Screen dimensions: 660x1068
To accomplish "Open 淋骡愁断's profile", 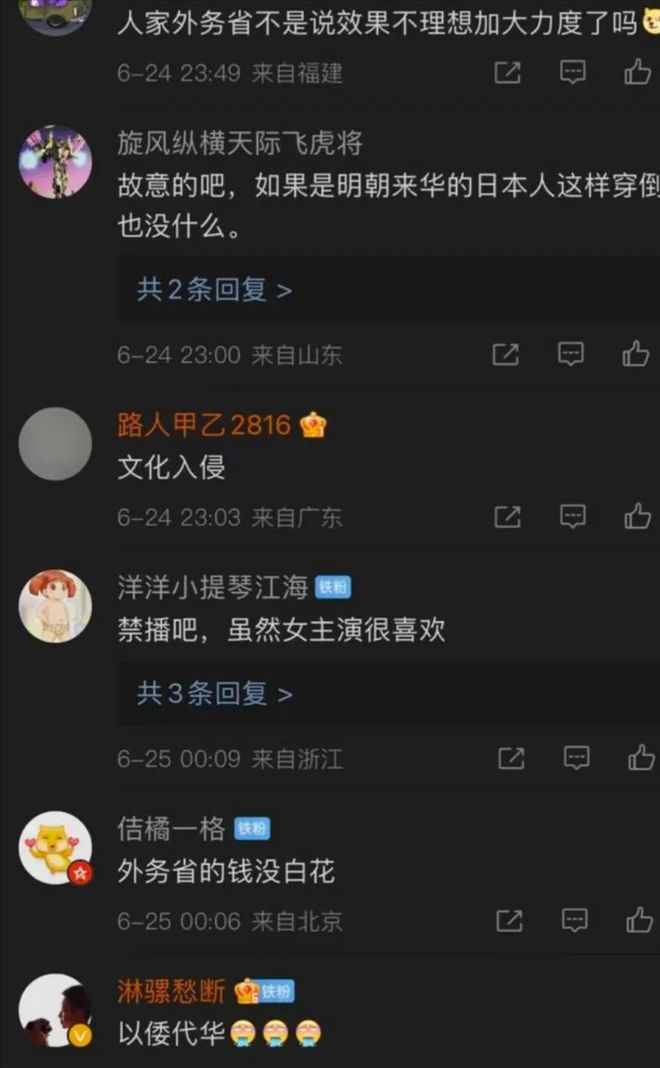I will click(x=56, y=1010).
